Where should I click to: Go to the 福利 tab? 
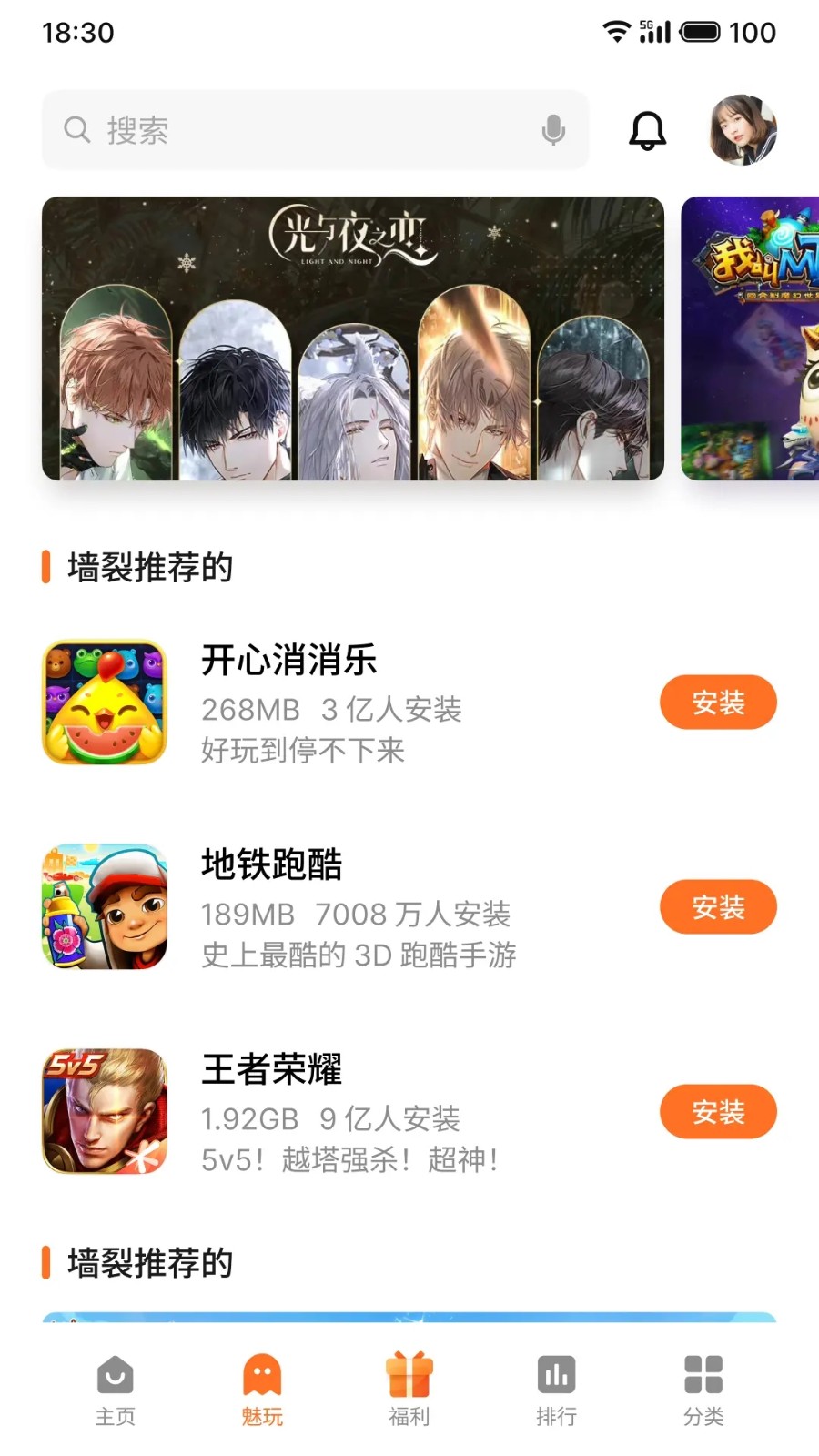pyautogui.click(x=409, y=1389)
